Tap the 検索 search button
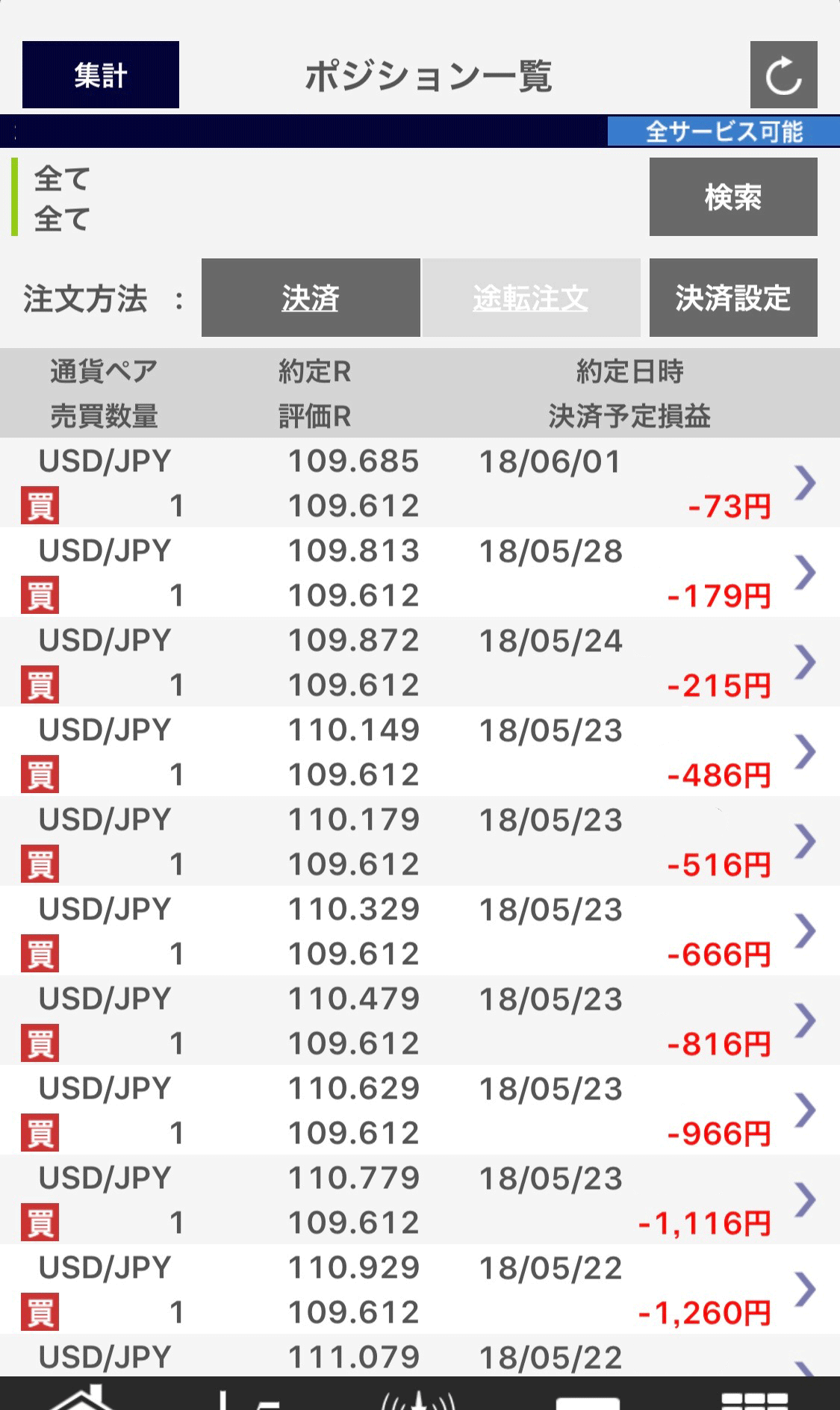Screen dimensions: 840x1410 coord(733,197)
